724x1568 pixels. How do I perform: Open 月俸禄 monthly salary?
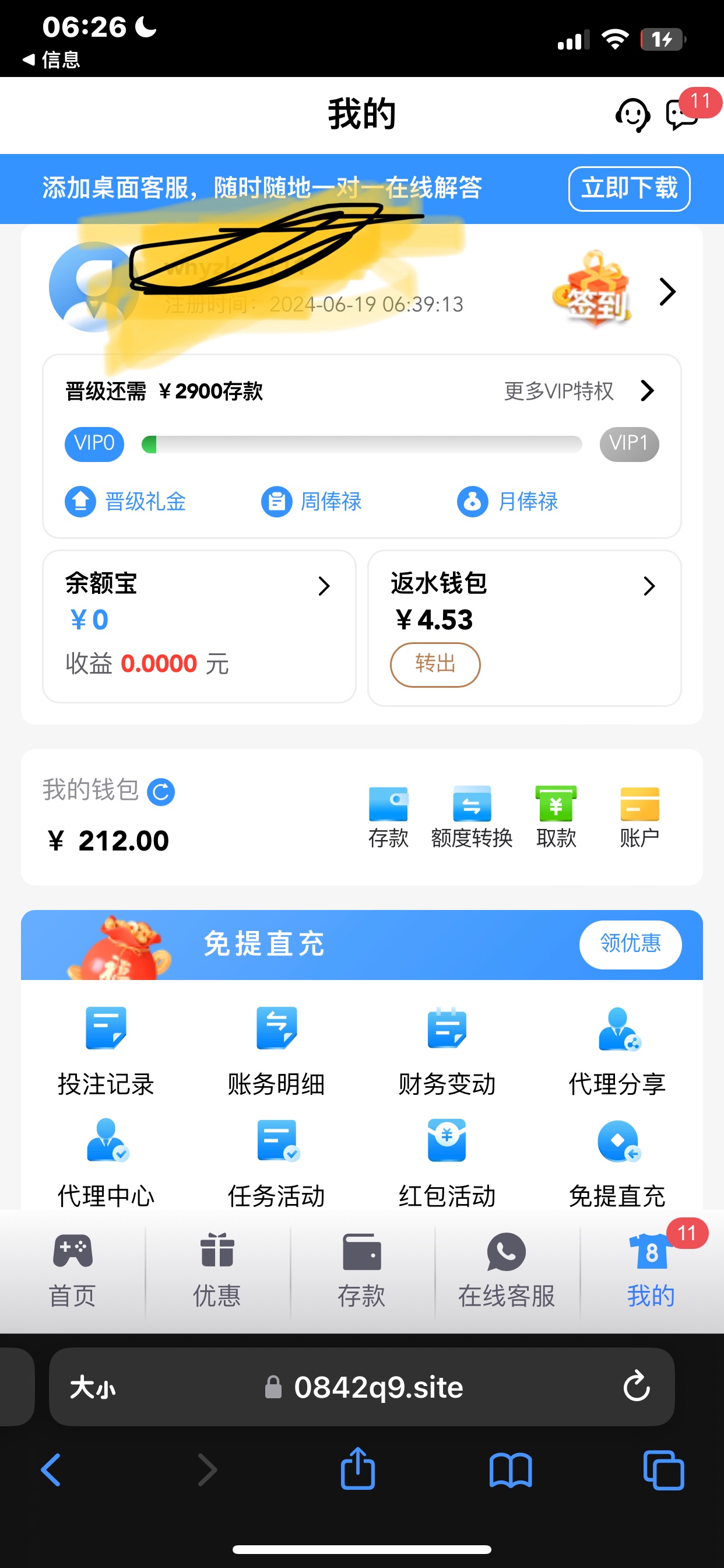508,502
